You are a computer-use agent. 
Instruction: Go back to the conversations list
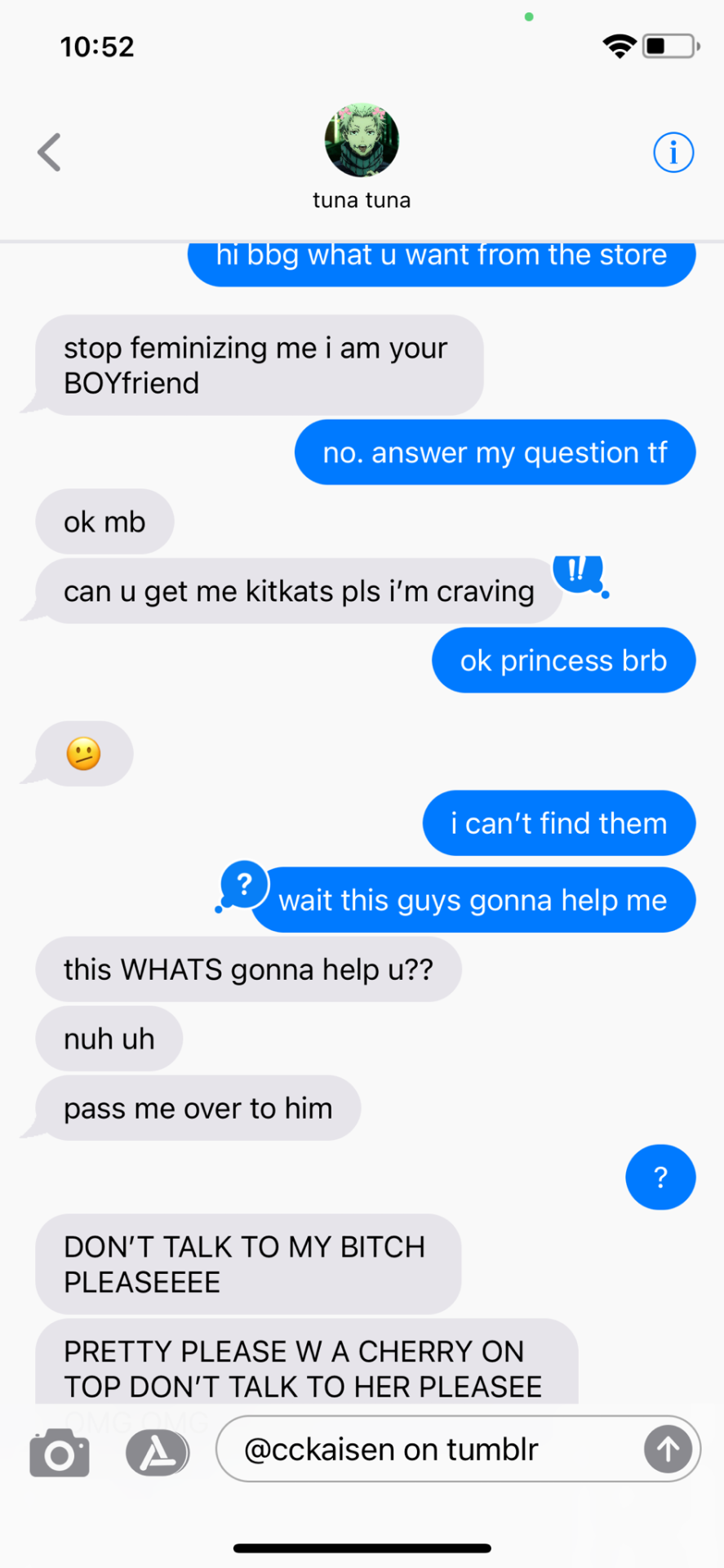pyautogui.click(x=49, y=152)
